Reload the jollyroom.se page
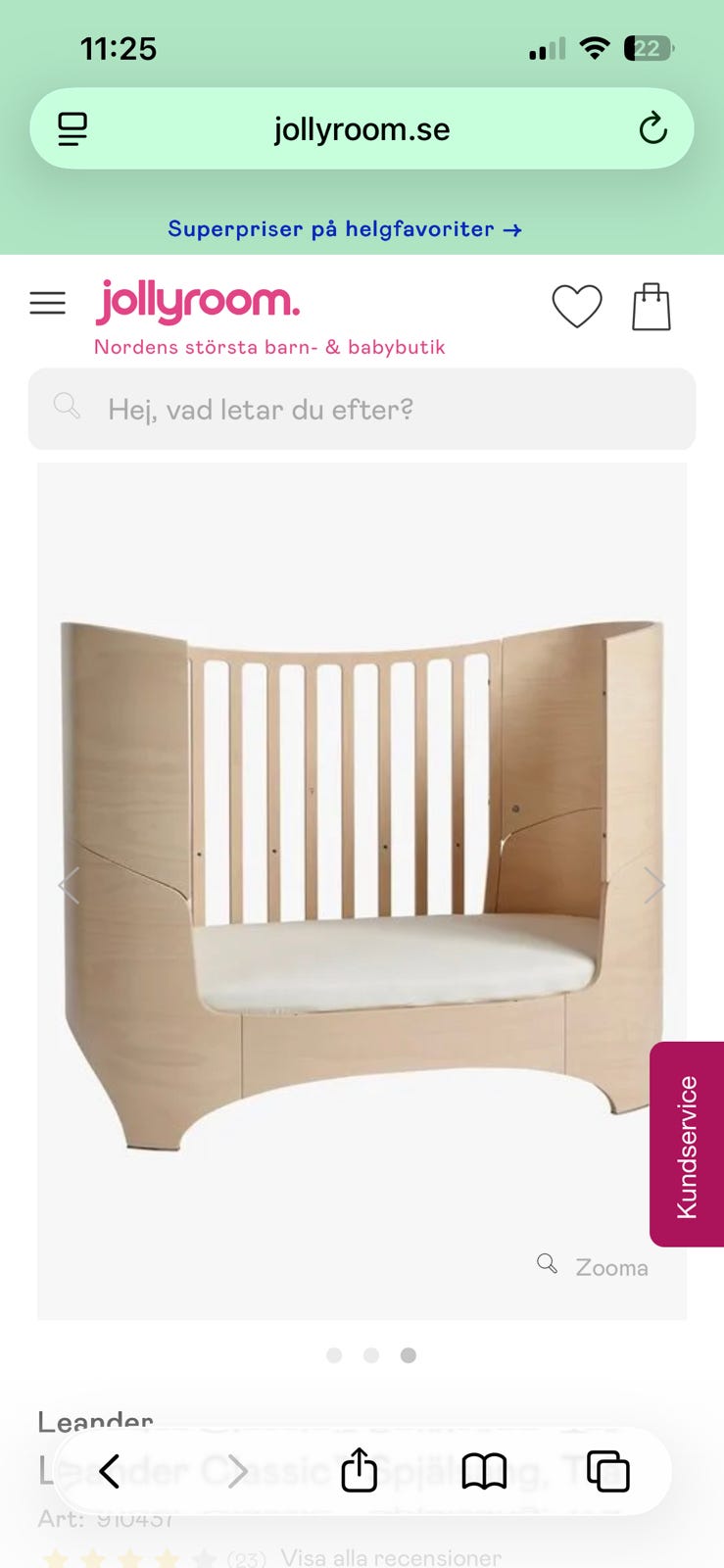This screenshot has width=724, height=1568. pos(652,128)
